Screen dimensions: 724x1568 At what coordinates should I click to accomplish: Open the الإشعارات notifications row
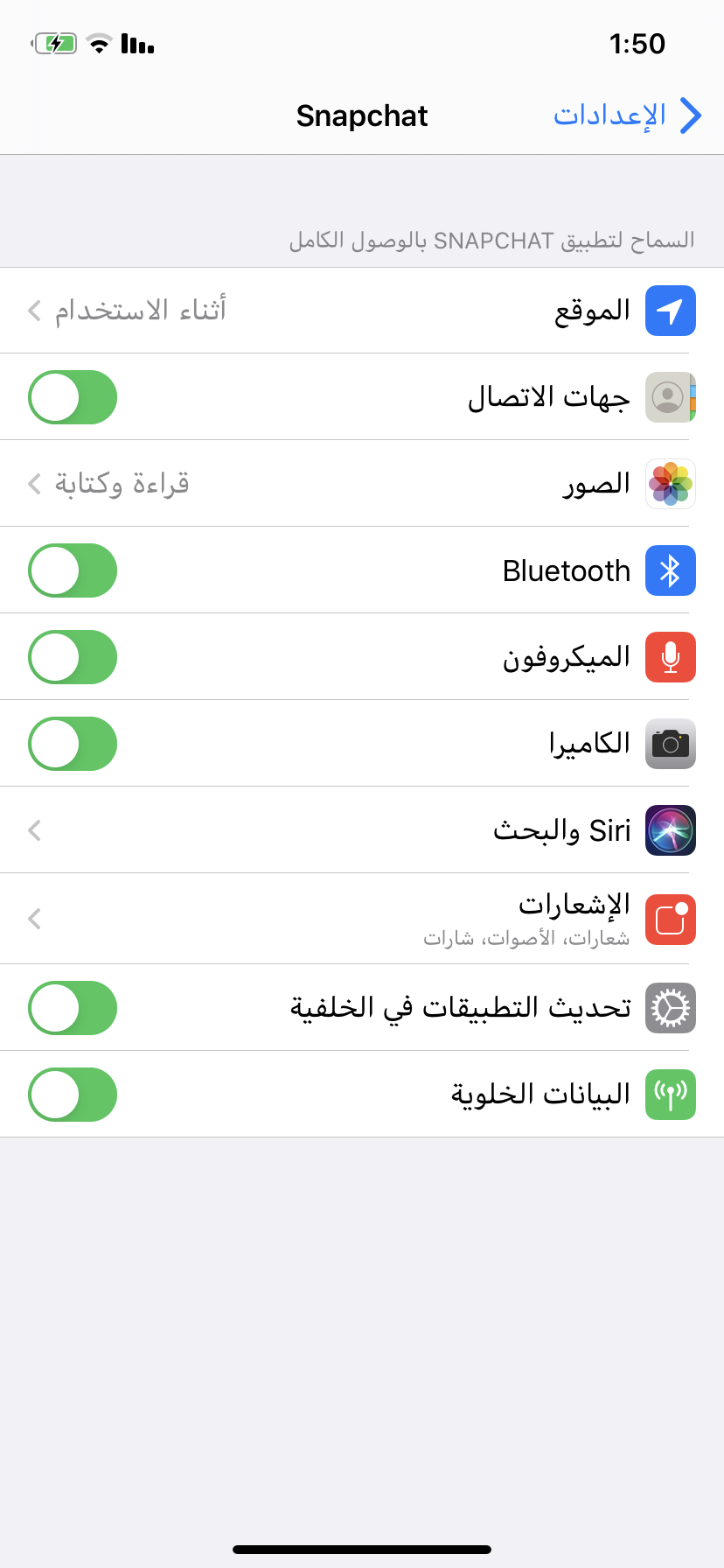[x=362, y=919]
